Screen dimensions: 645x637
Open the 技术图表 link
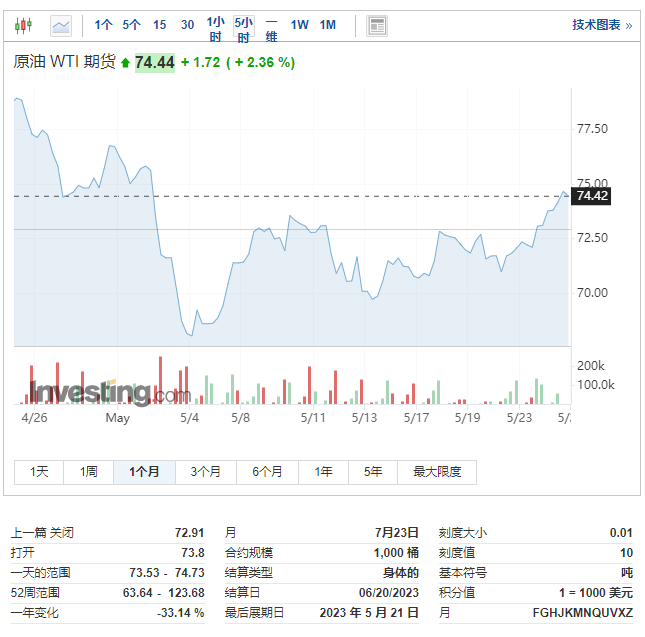pyautogui.click(x=601, y=25)
